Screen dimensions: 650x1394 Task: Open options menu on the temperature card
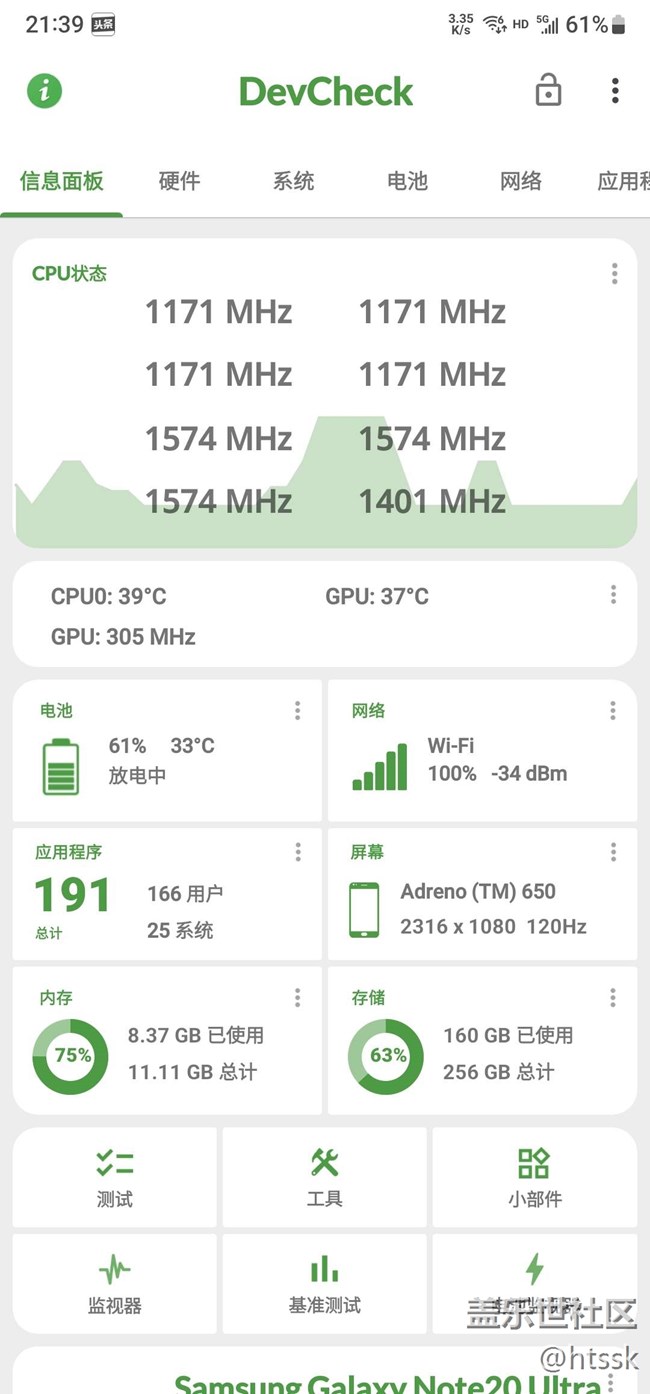point(613,595)
